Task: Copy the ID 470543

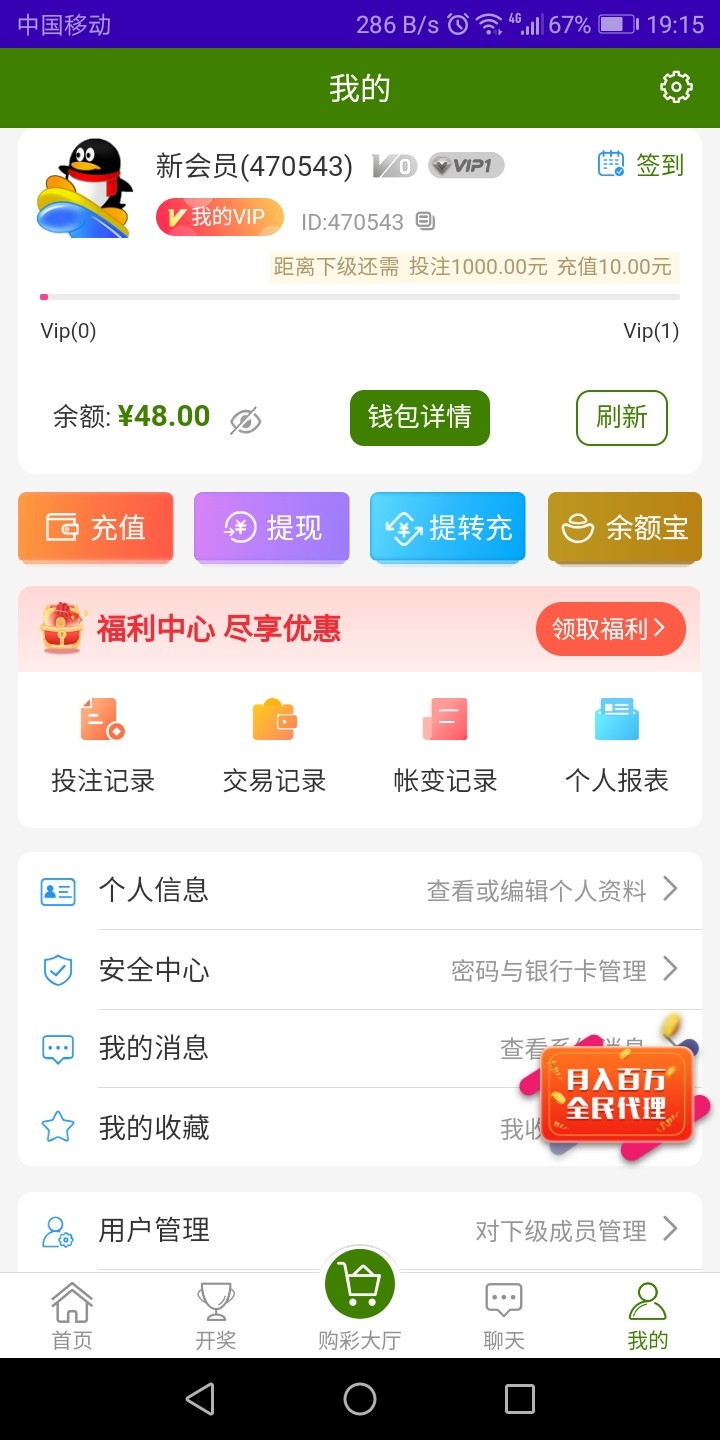Action: tap(425, 221)
